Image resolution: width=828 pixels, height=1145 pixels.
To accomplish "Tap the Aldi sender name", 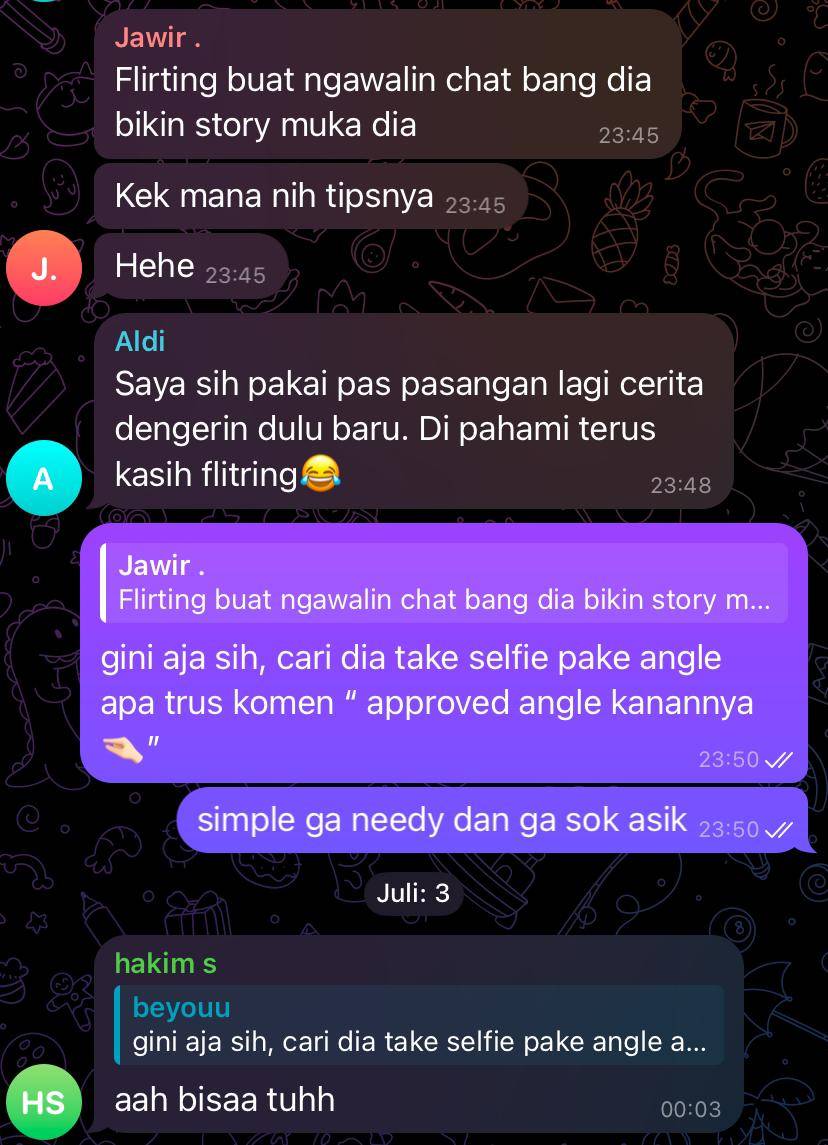I will coord(140,342).
